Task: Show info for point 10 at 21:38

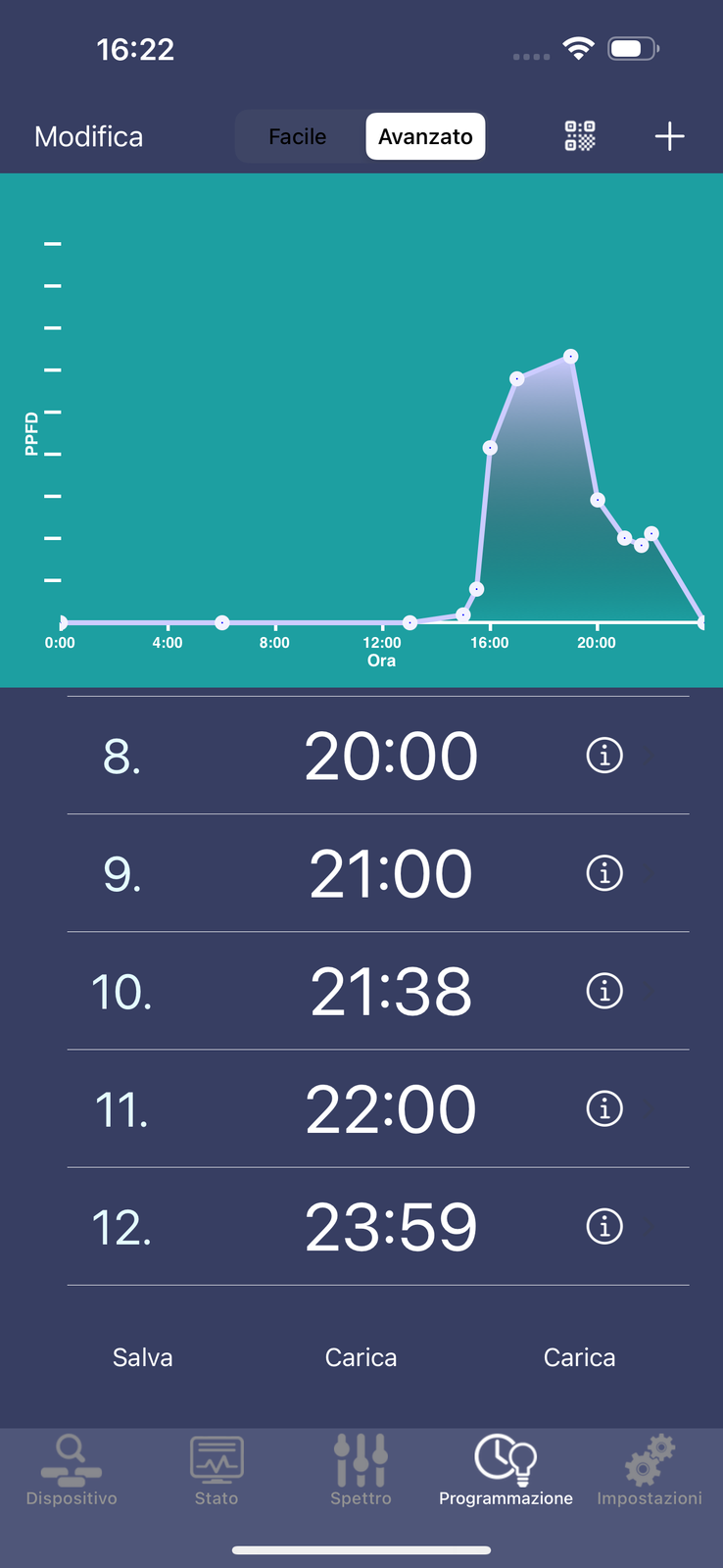Action: pos(604,991)
